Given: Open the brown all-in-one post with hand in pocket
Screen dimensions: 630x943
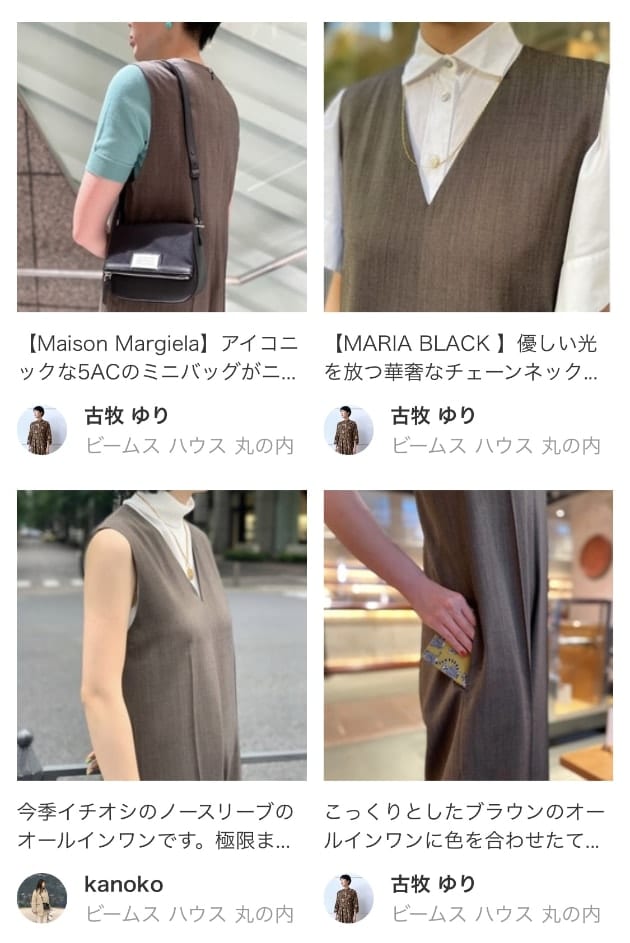Looking at the screenshot, I should (467, 635).
